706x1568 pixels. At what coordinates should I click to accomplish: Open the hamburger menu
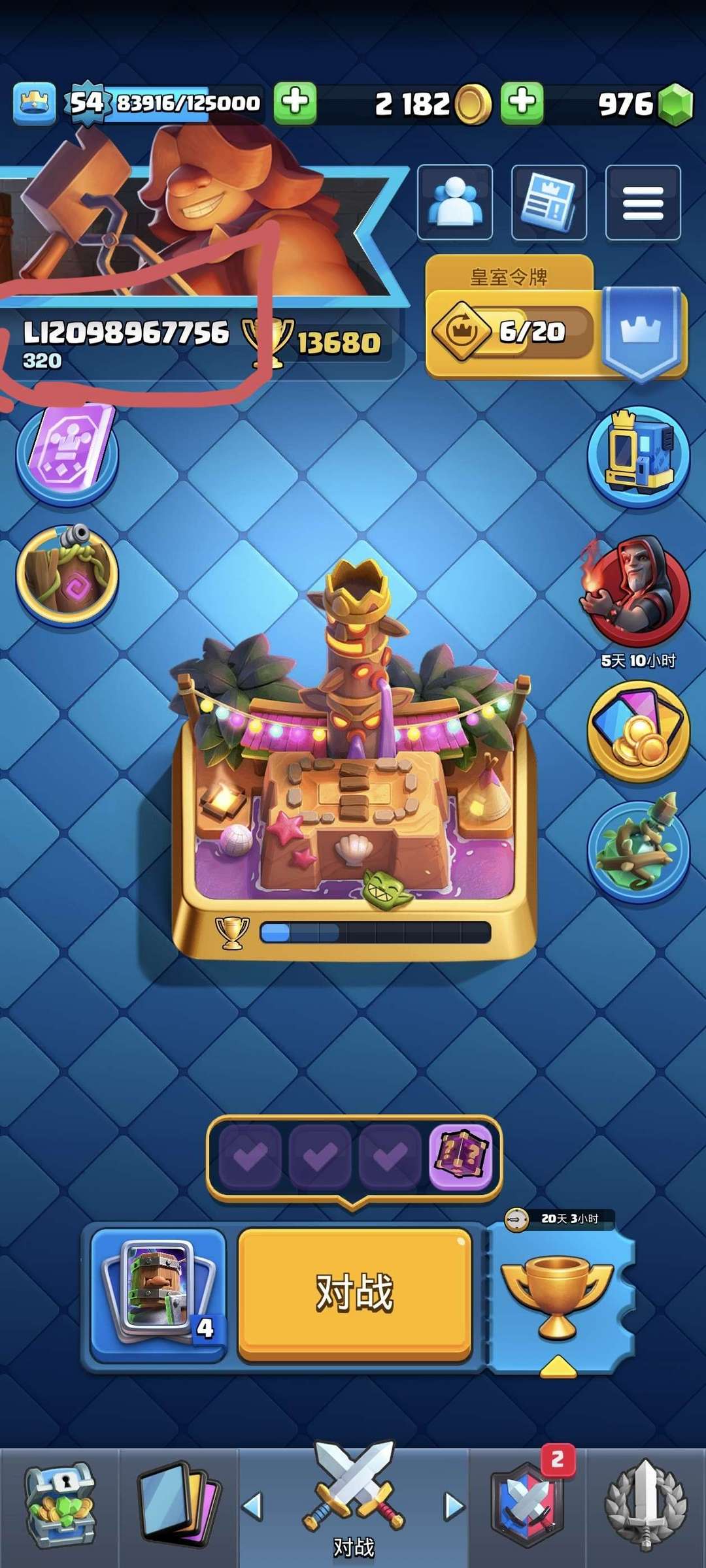[x=643, y=202]
